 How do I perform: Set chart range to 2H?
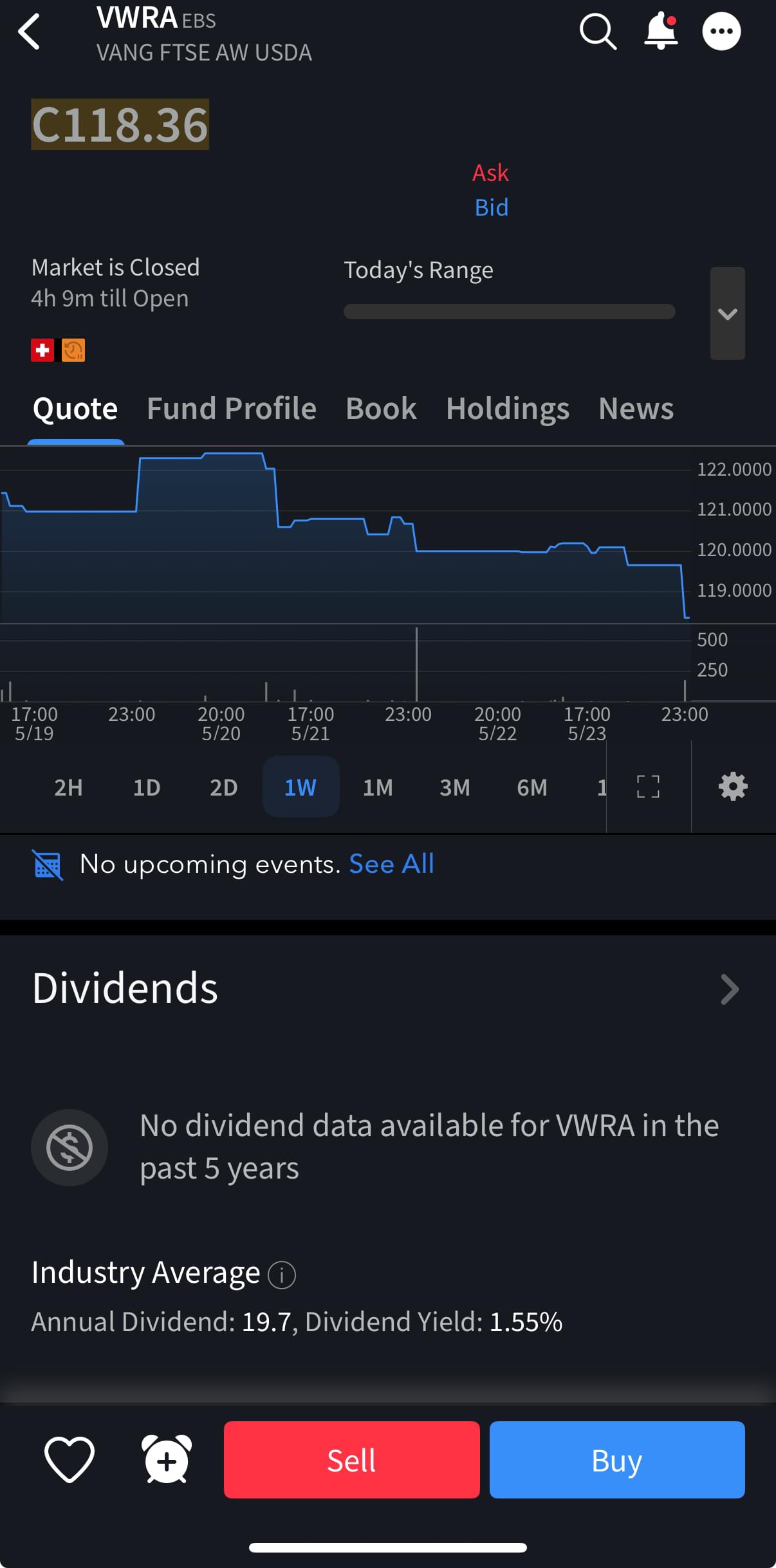click(x=68, y=787)
